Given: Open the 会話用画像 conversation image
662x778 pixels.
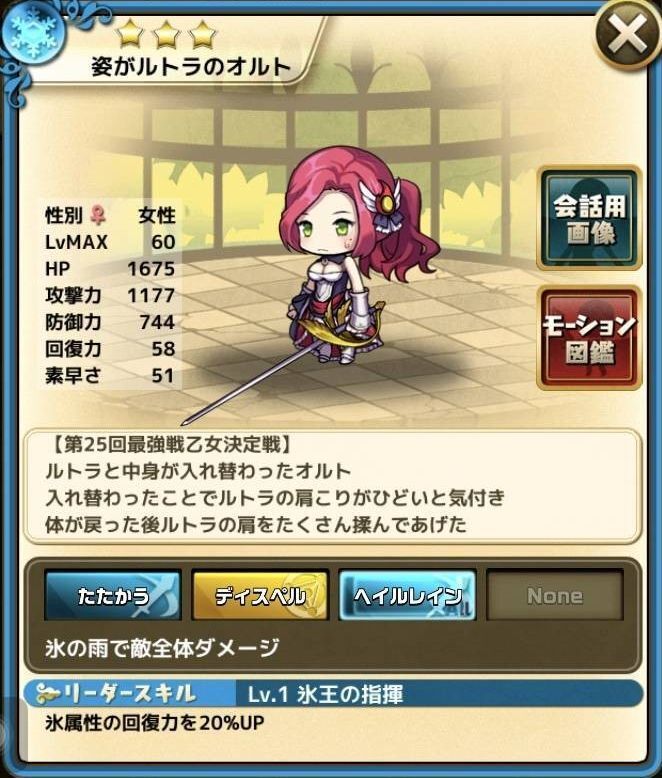Looking at the screenshot, I should 589,218.
